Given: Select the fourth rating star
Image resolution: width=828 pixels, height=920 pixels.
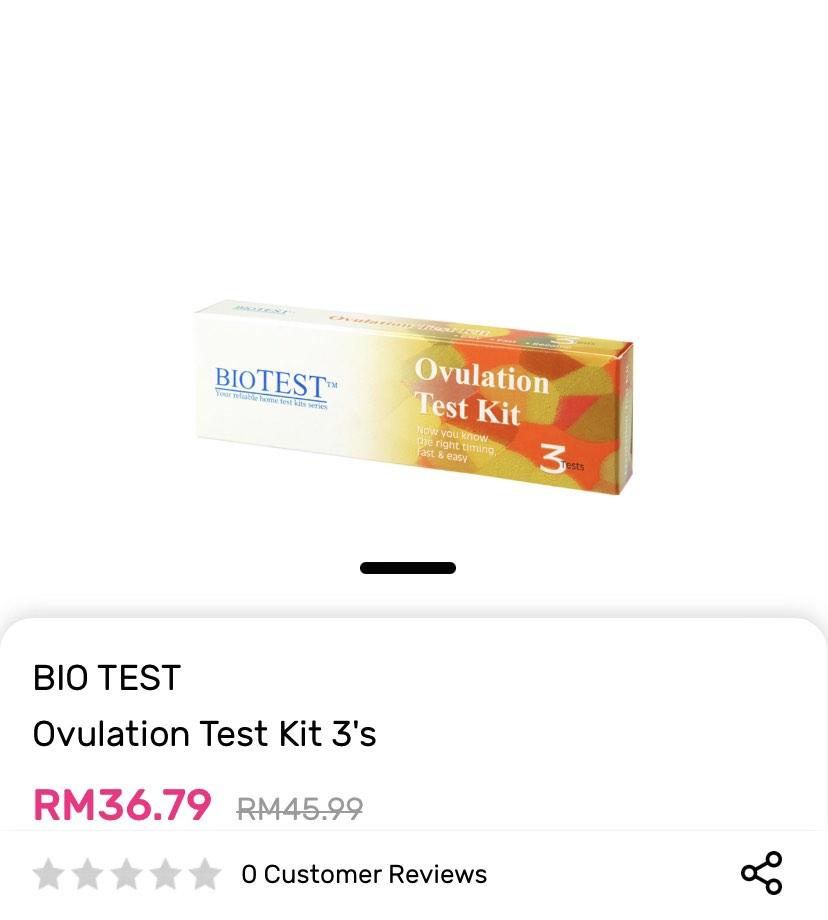Looking at the screenshot, I should pos(167,873).
